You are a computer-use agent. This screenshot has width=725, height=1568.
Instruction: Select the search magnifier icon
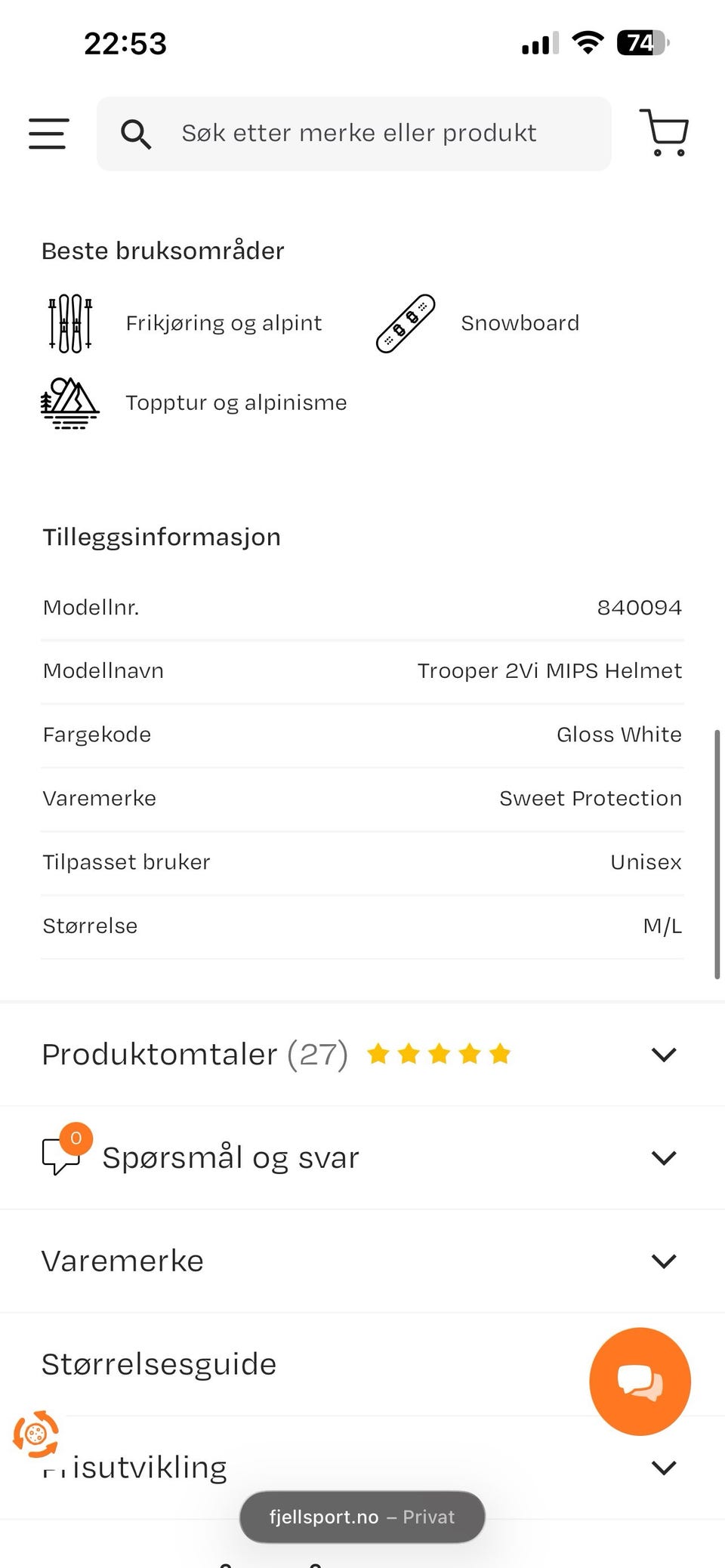pos(137,133)
